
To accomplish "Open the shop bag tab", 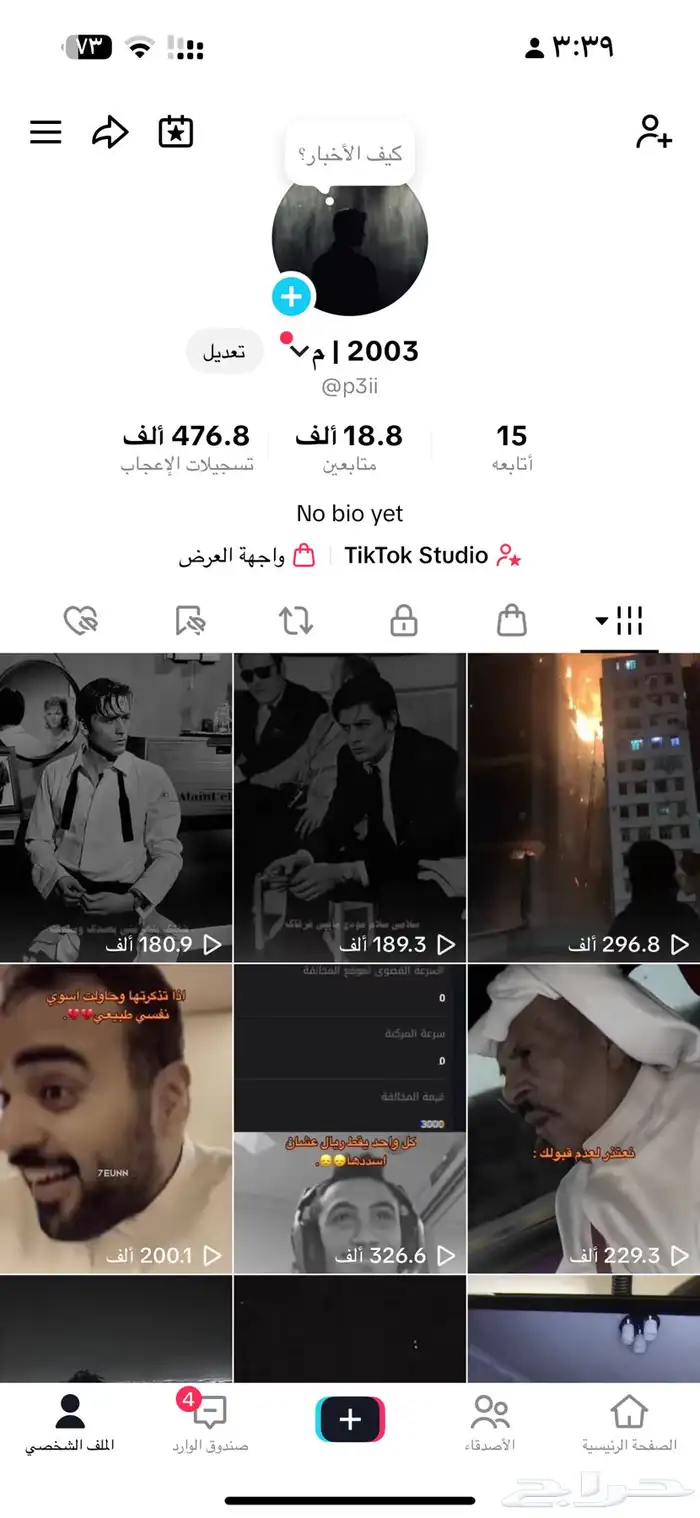I will coord(512,621).
